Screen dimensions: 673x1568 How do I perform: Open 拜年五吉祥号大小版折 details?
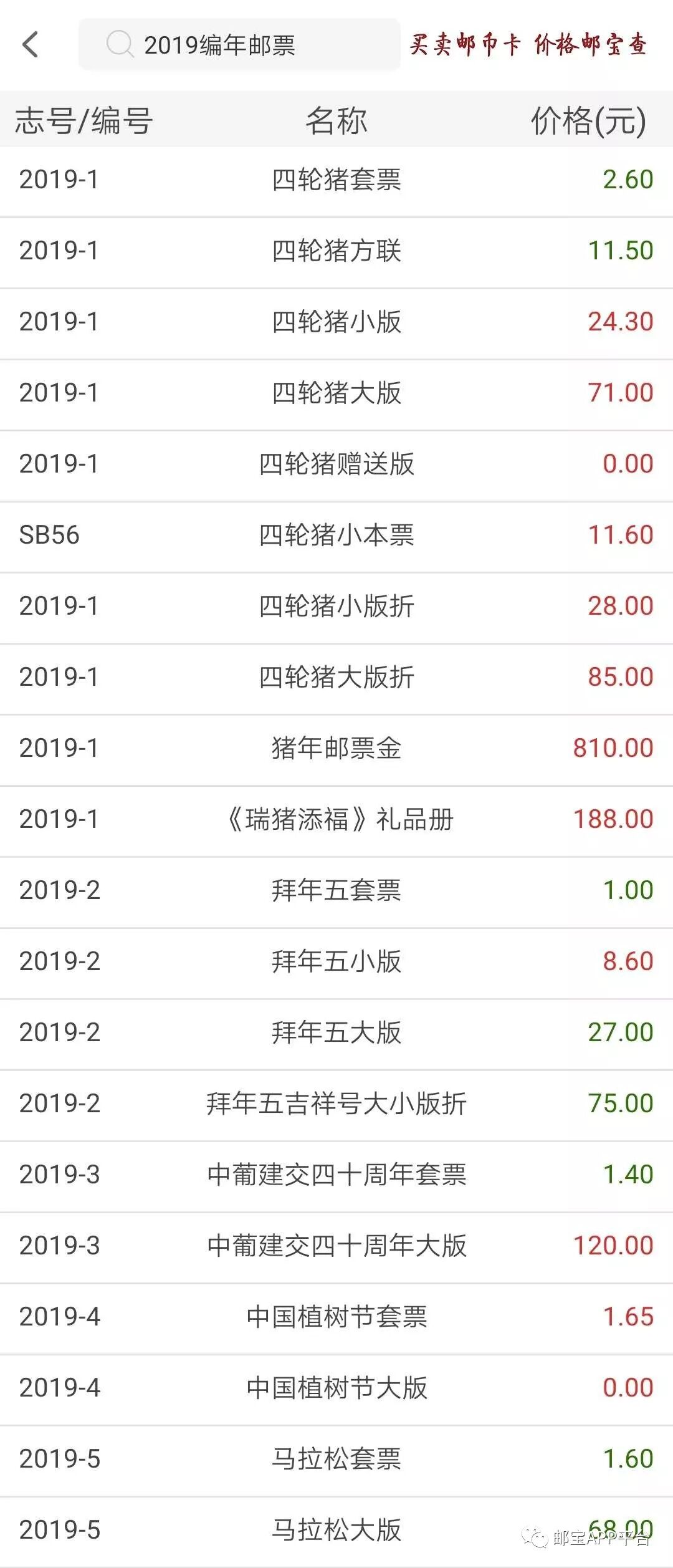tap(336, 1104)
